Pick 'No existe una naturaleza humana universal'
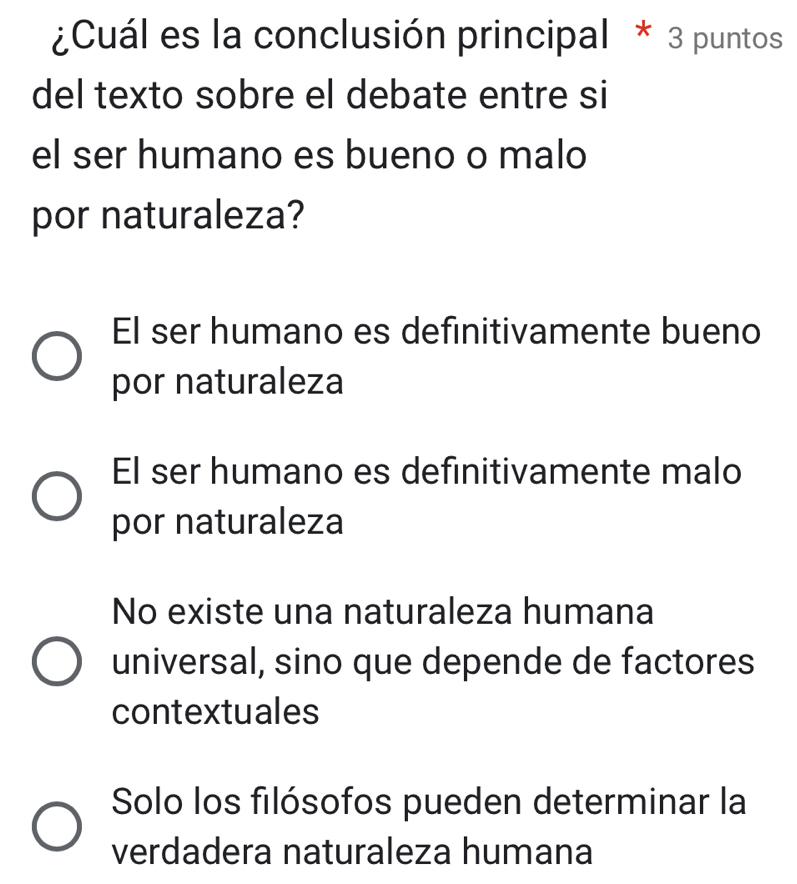Image resolution: width=797 pixels, height=884 pixels. click(x=55, y=662)
